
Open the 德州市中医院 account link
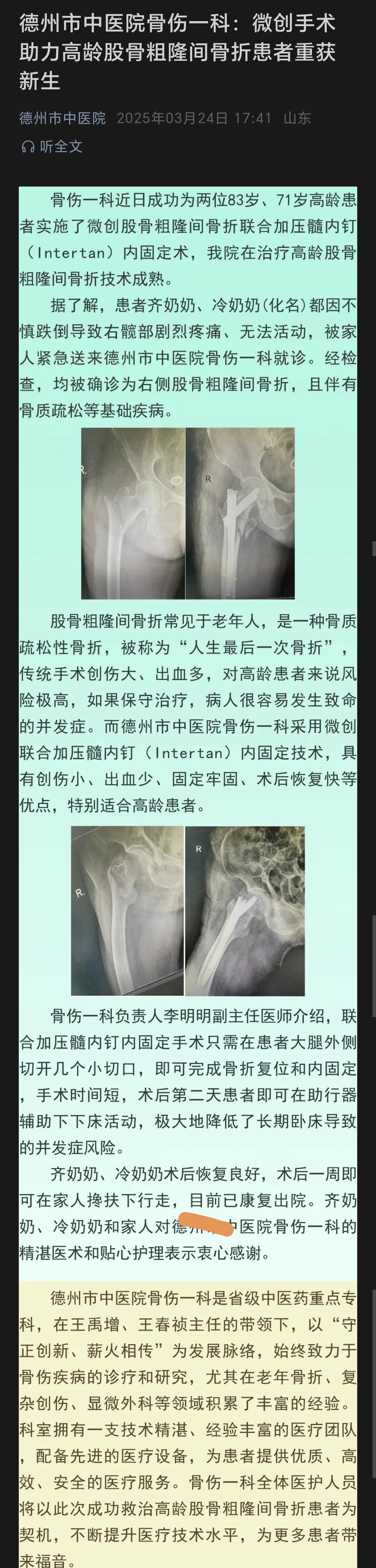pyautogui.click(x=62, y=118)
